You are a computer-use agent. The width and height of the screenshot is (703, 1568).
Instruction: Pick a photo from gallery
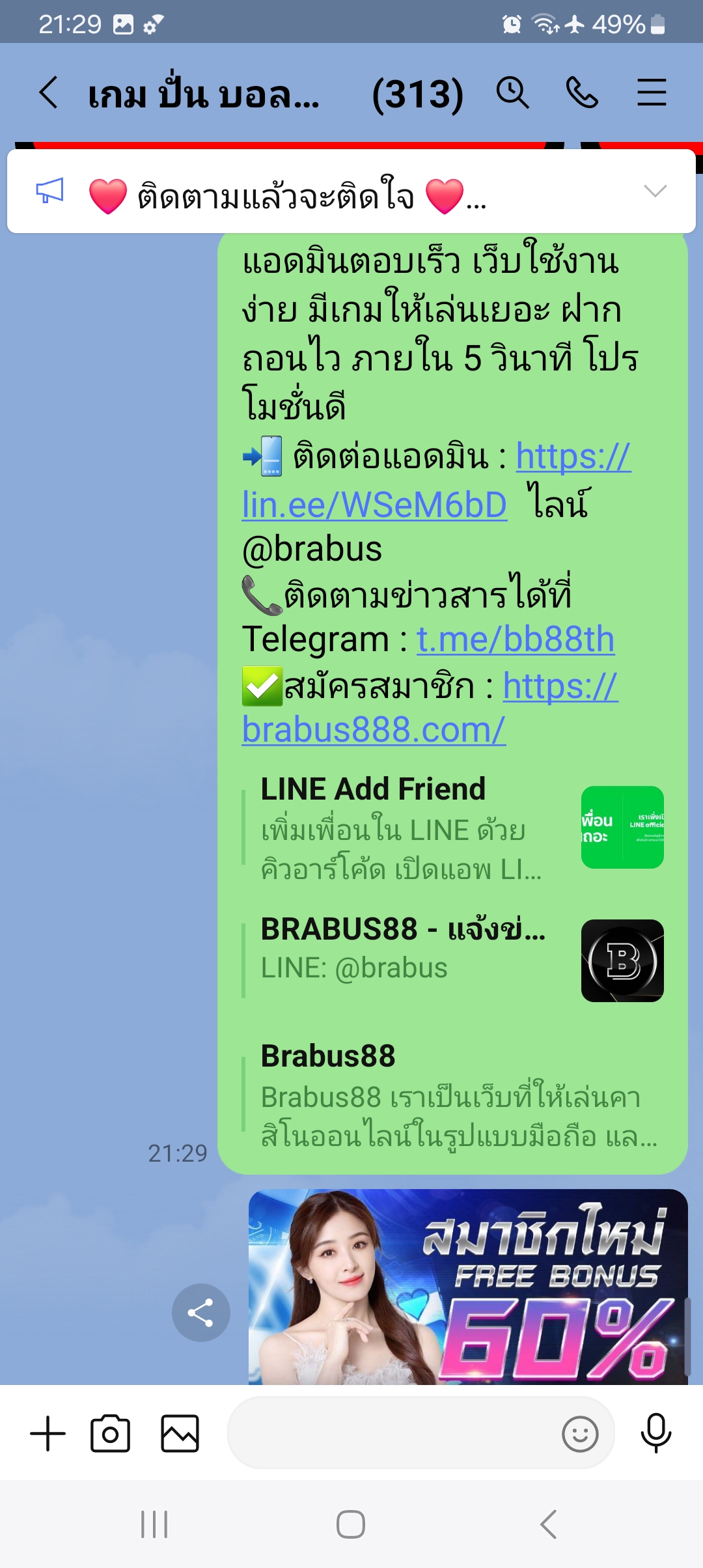coord(180,1433)
